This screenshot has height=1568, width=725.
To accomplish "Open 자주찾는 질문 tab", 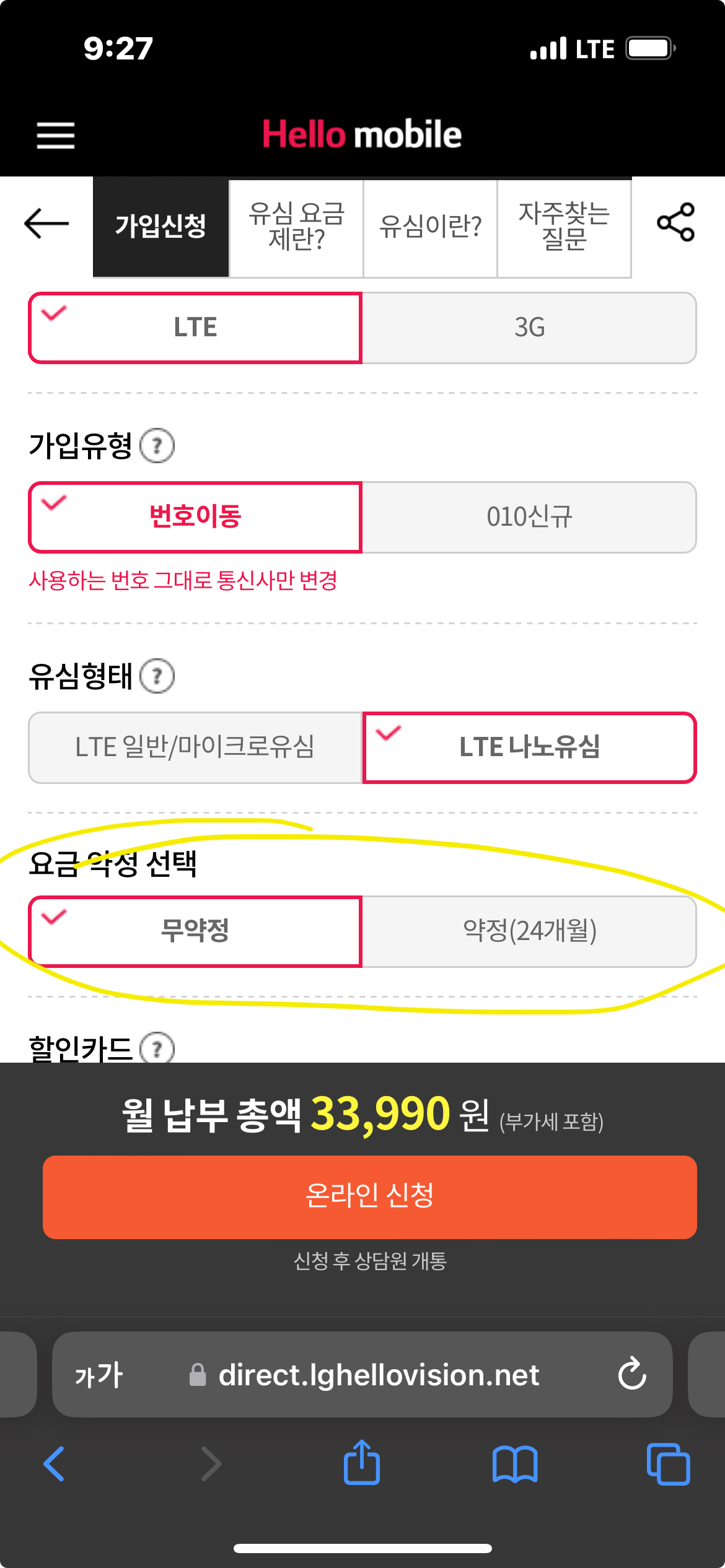I will coord(564,227).
